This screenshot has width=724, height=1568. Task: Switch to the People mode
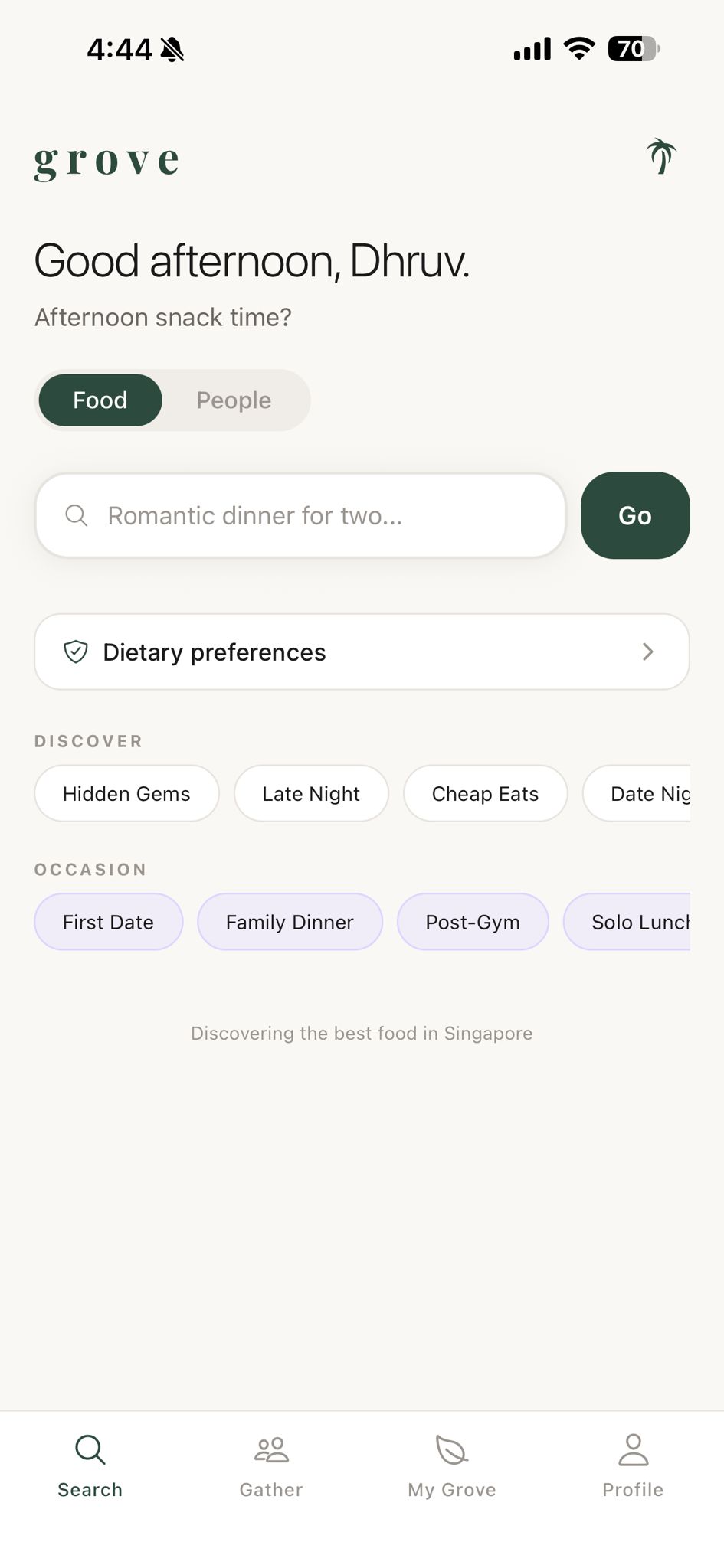pyautogui.click(x=233, y=400)
